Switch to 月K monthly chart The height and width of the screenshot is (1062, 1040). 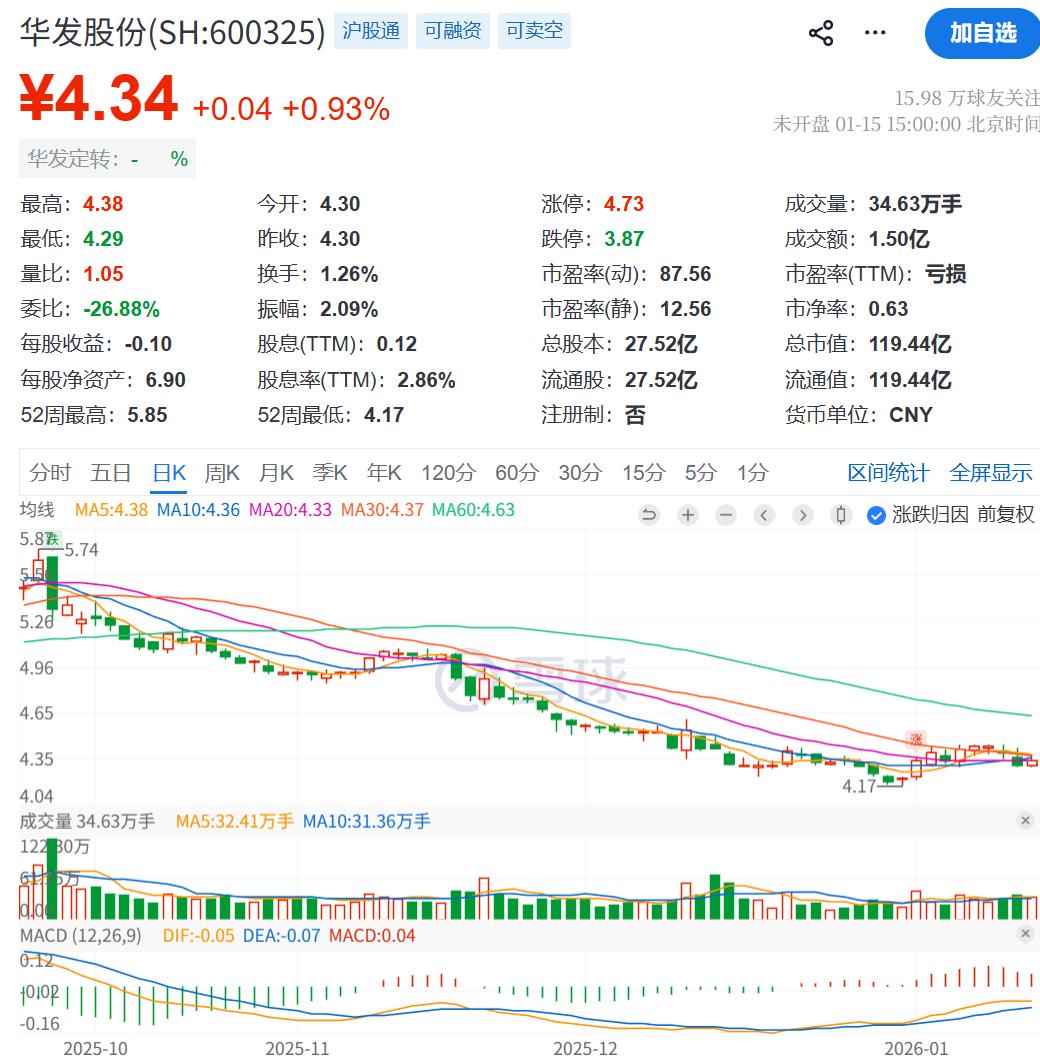(x=276, y=473)
